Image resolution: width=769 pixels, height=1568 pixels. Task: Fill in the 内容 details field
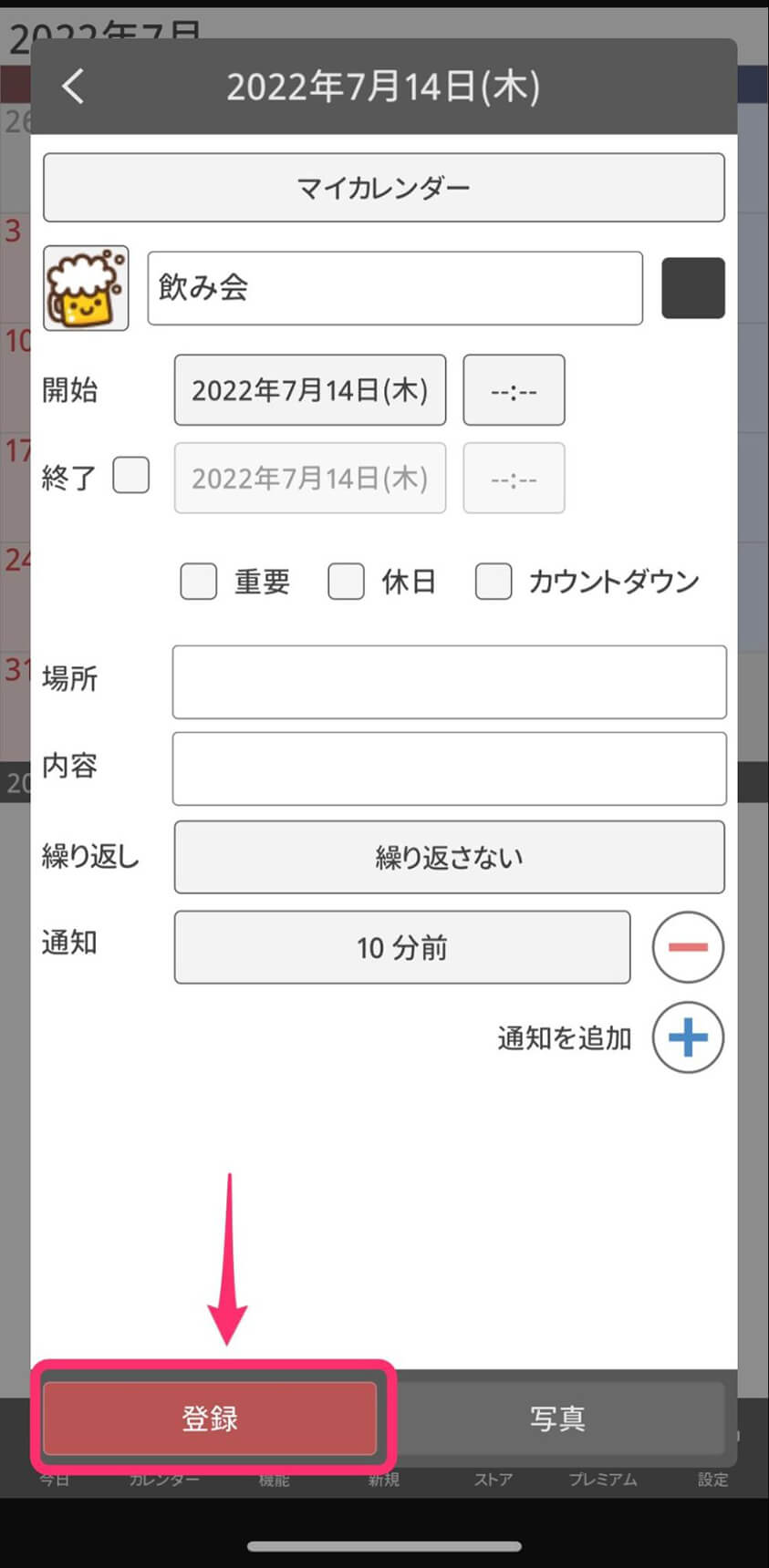point(450,769)
